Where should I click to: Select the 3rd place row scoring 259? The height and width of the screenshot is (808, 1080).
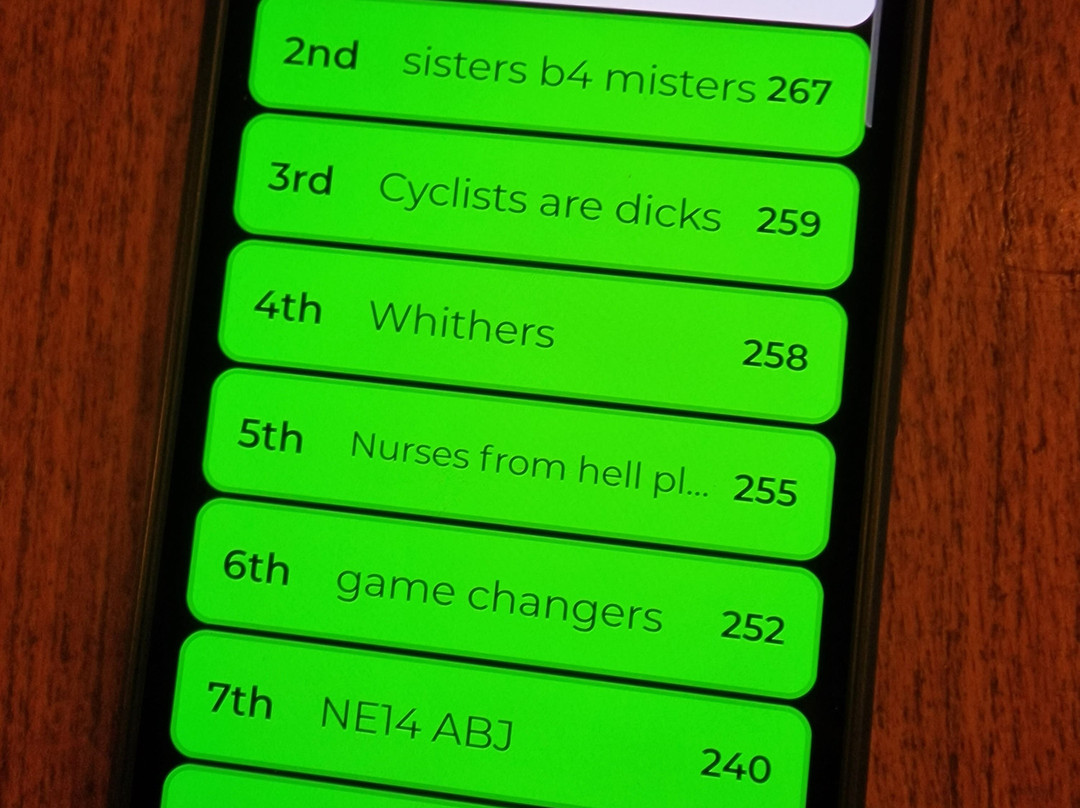pos(546,201)
